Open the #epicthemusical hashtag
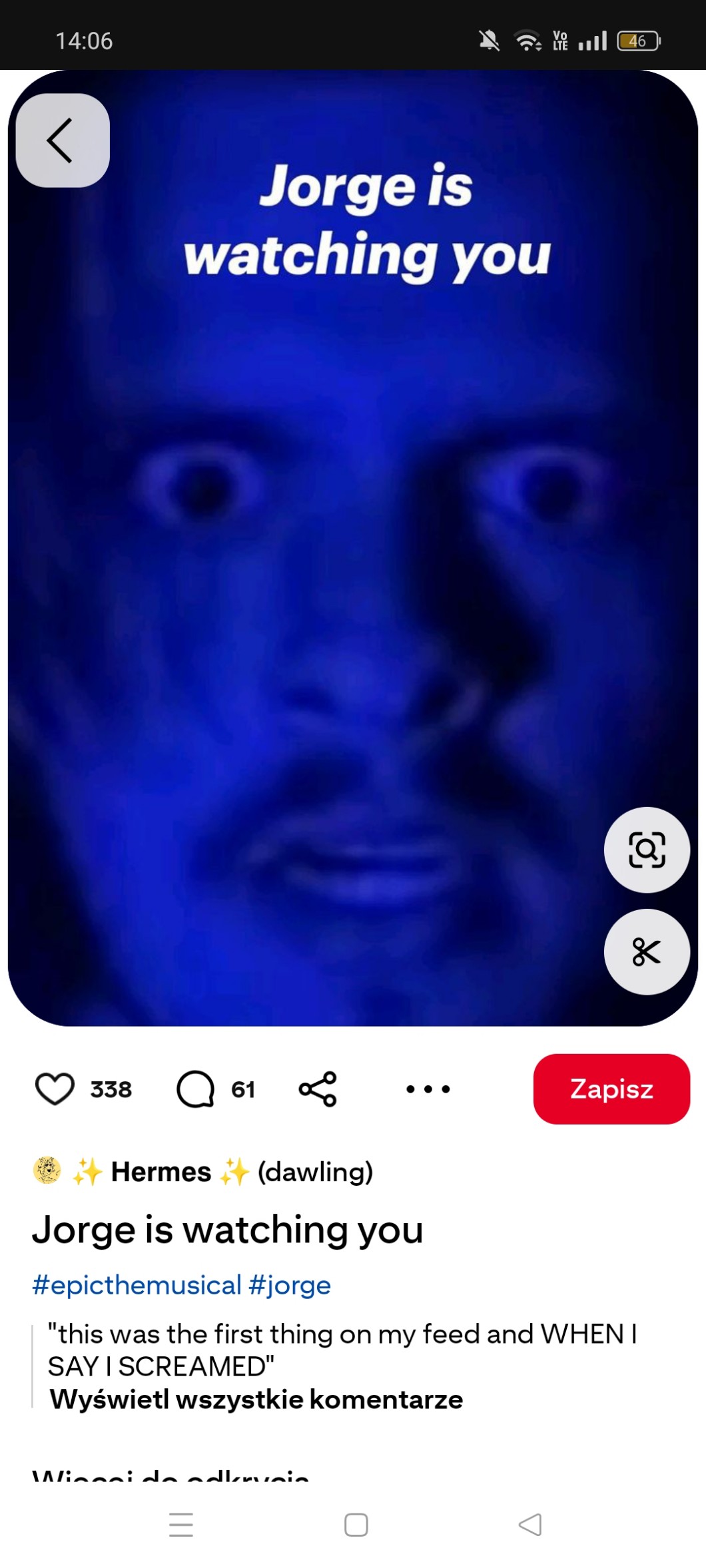Image resolution: width=706 pixels, height=1568 pixels. (137, 1284)
